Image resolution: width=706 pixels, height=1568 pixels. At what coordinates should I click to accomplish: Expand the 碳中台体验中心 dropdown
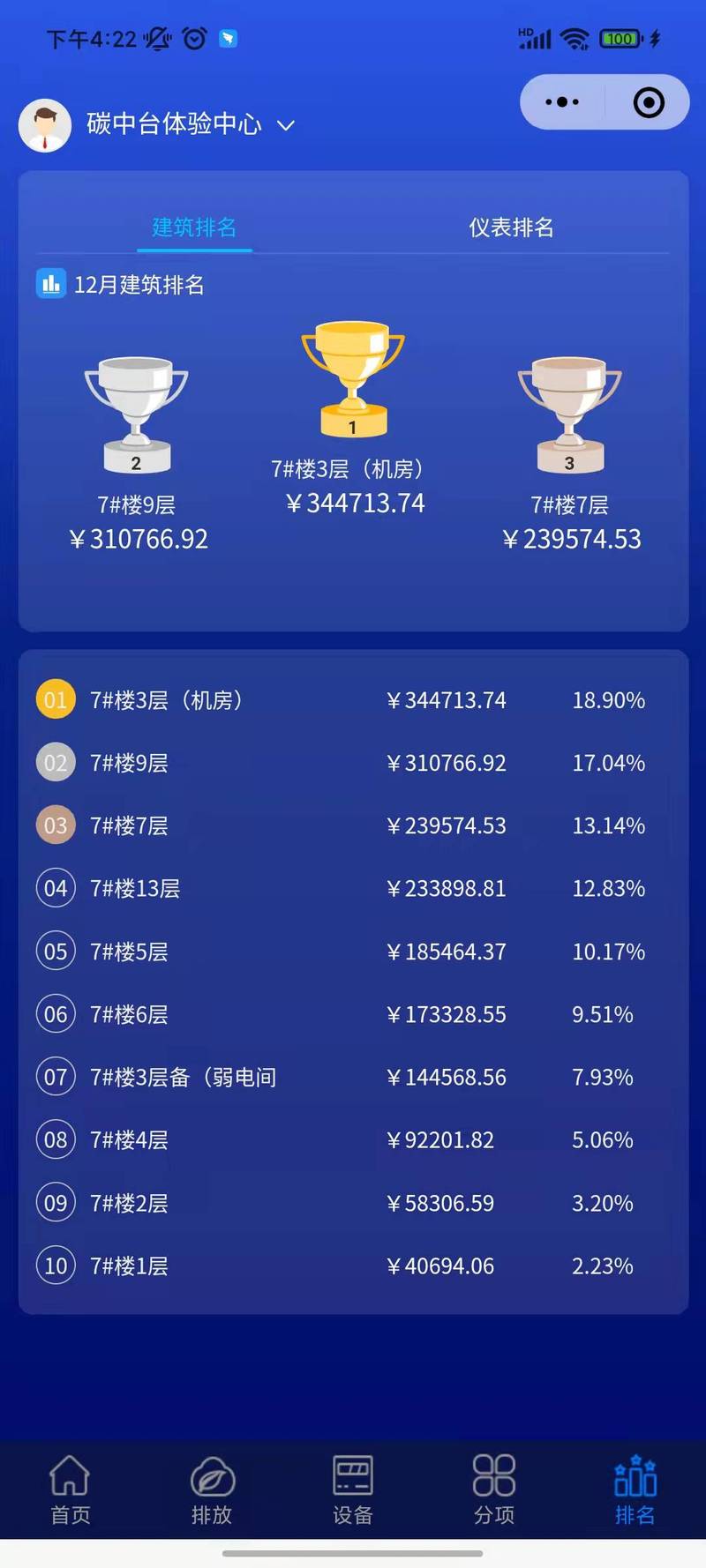click(285, 125)
